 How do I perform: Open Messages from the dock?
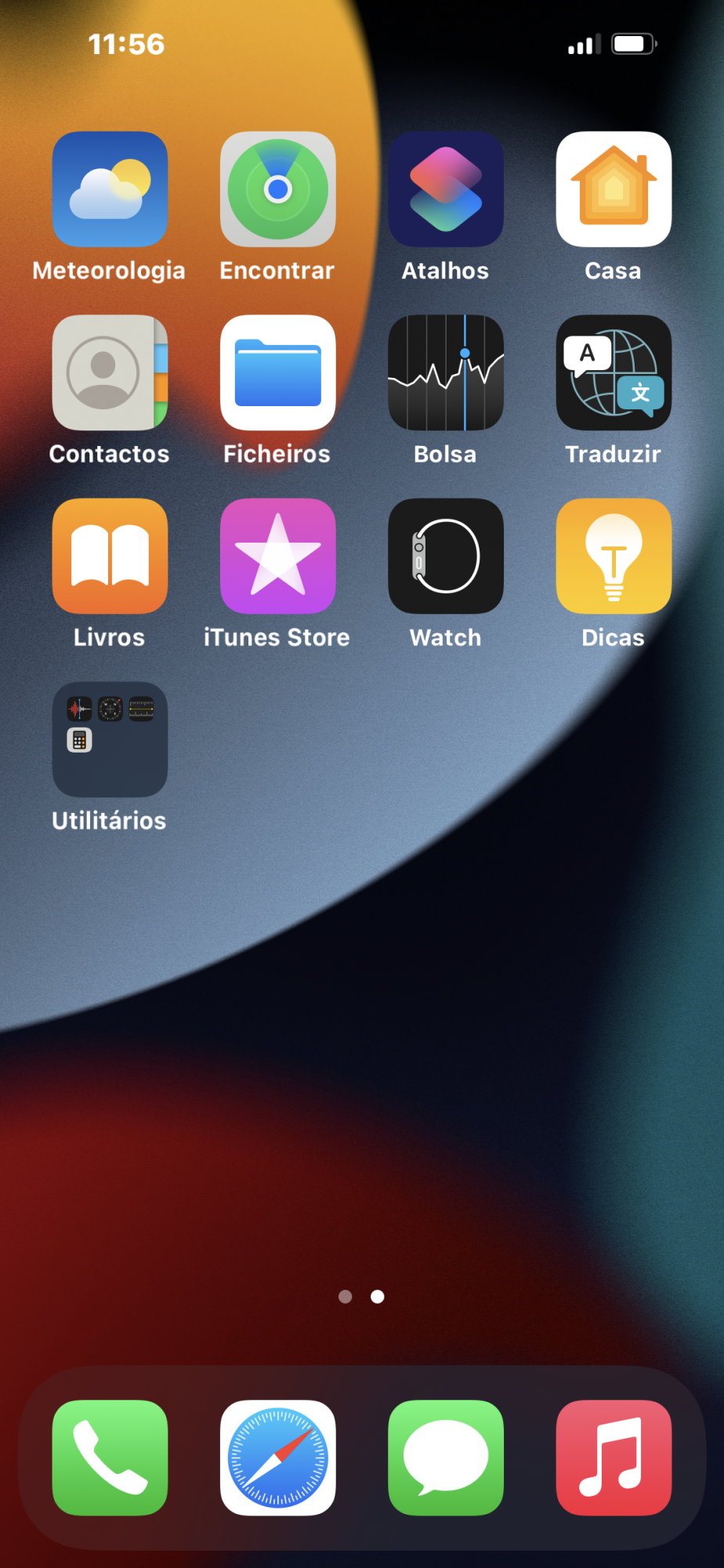point(446,1457)
